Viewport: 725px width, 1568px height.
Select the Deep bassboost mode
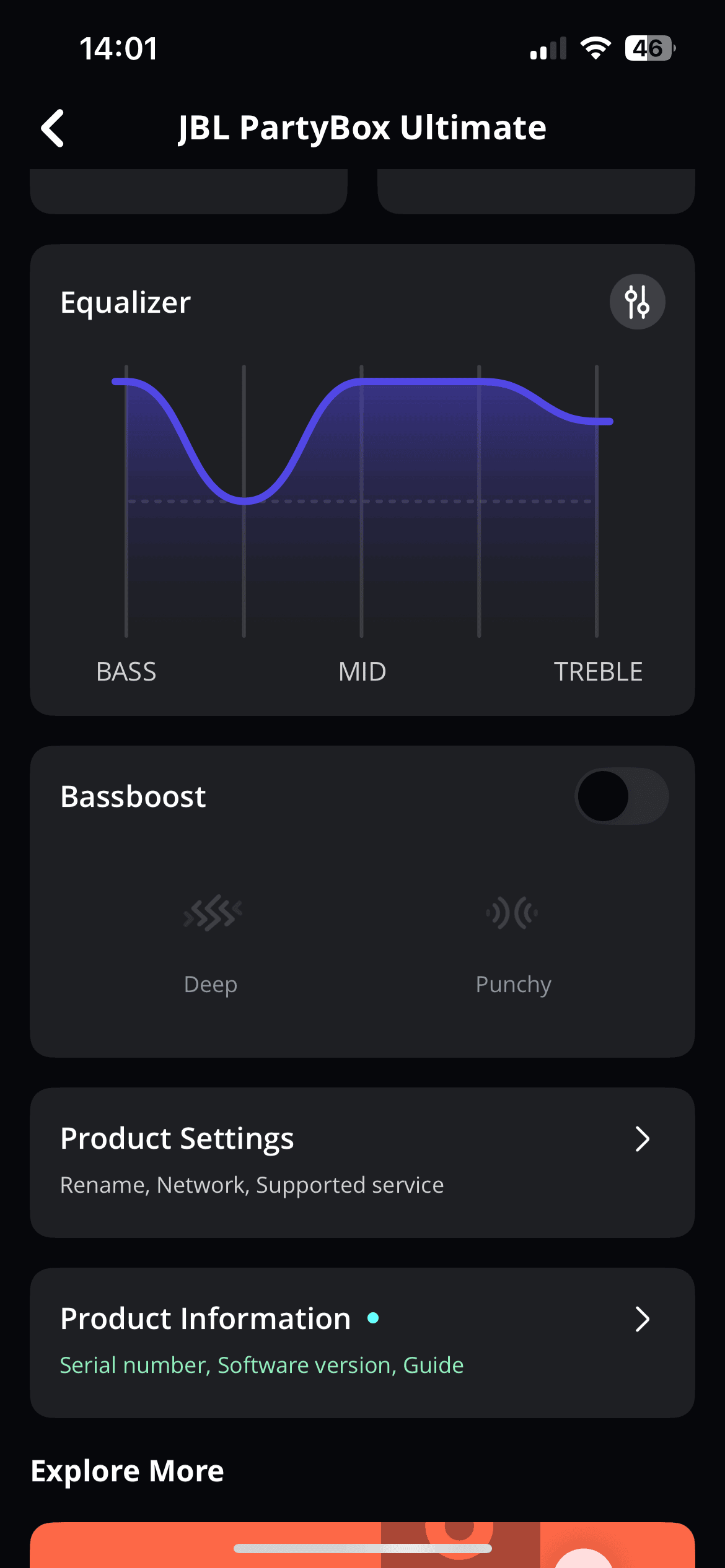coord(211,942)
